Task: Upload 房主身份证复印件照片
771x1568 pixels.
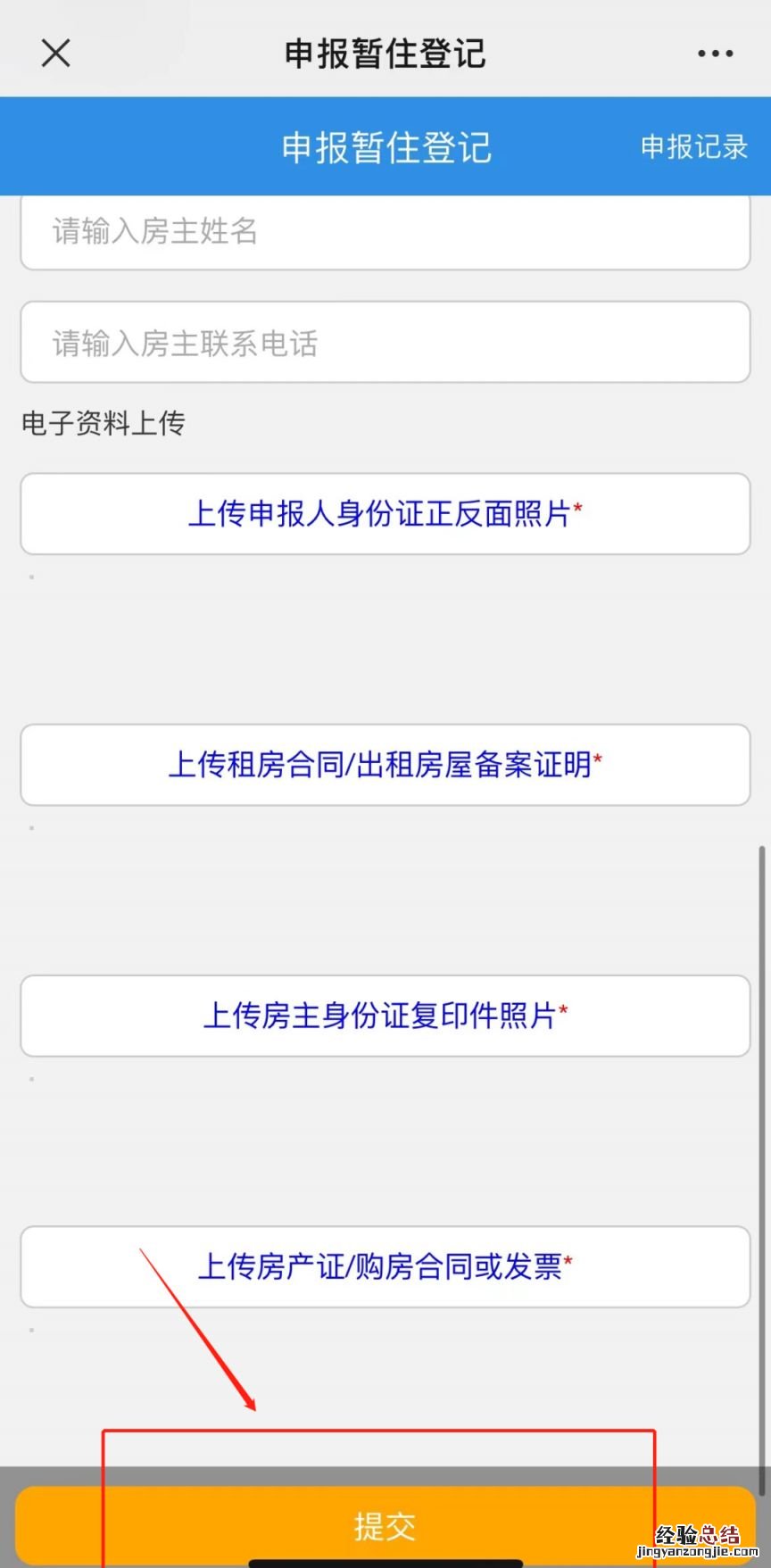Action: (385, 1016)
